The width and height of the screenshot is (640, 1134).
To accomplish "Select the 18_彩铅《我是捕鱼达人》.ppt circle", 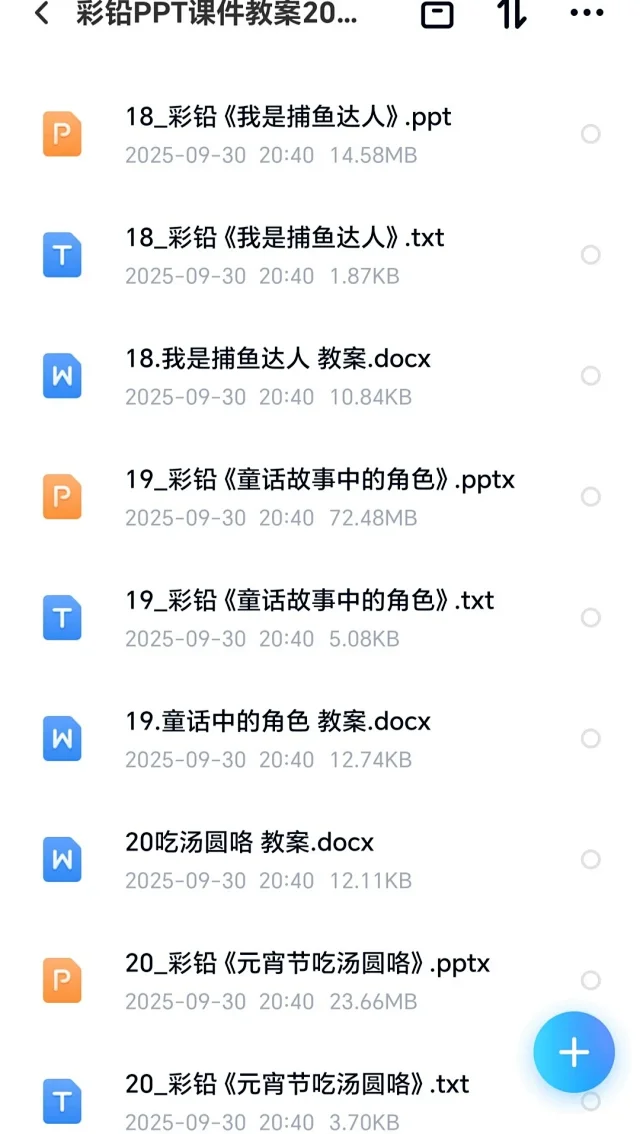I will (591, 134).
